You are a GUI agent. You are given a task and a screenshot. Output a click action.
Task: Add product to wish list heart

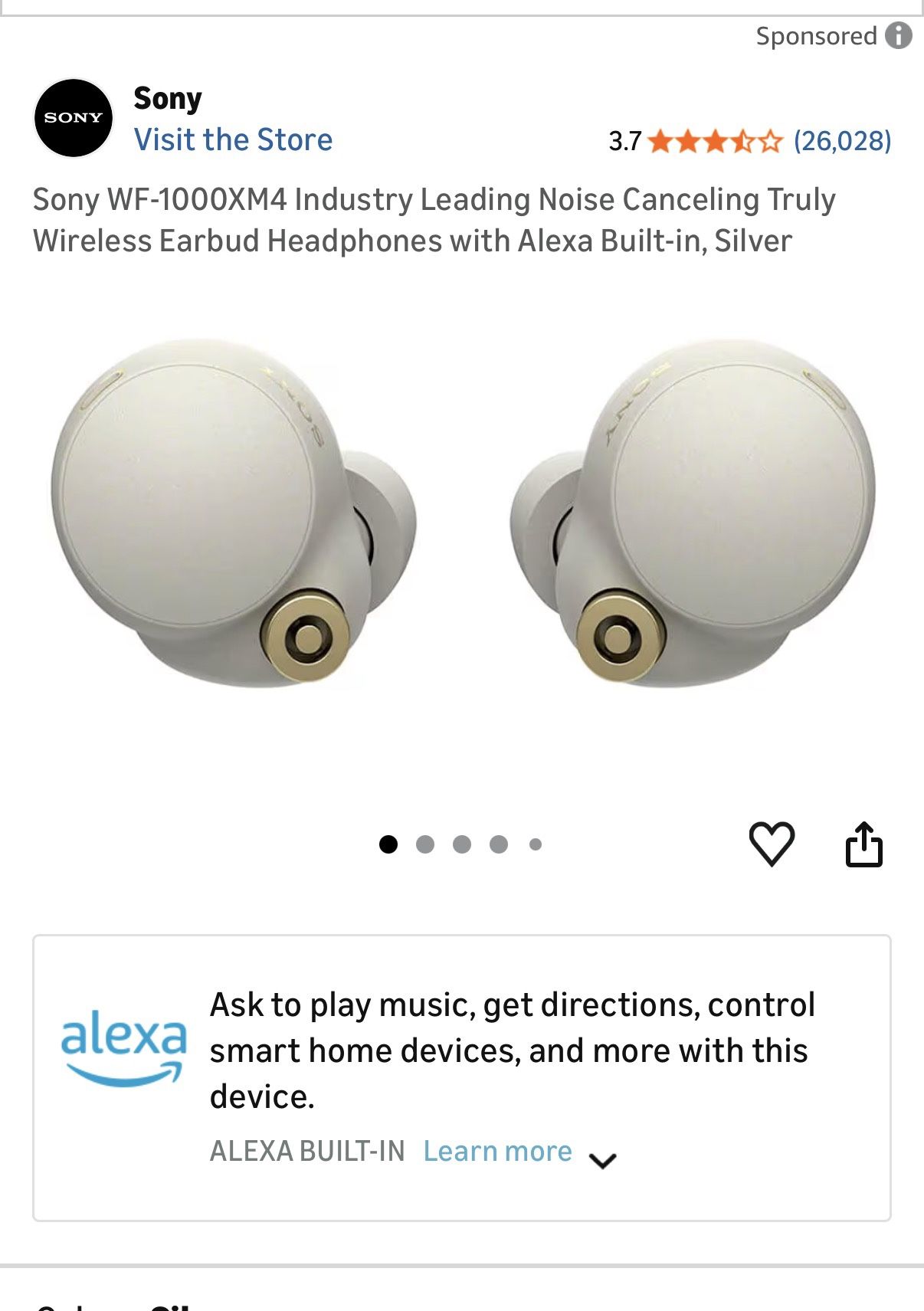tap(771, 844)
